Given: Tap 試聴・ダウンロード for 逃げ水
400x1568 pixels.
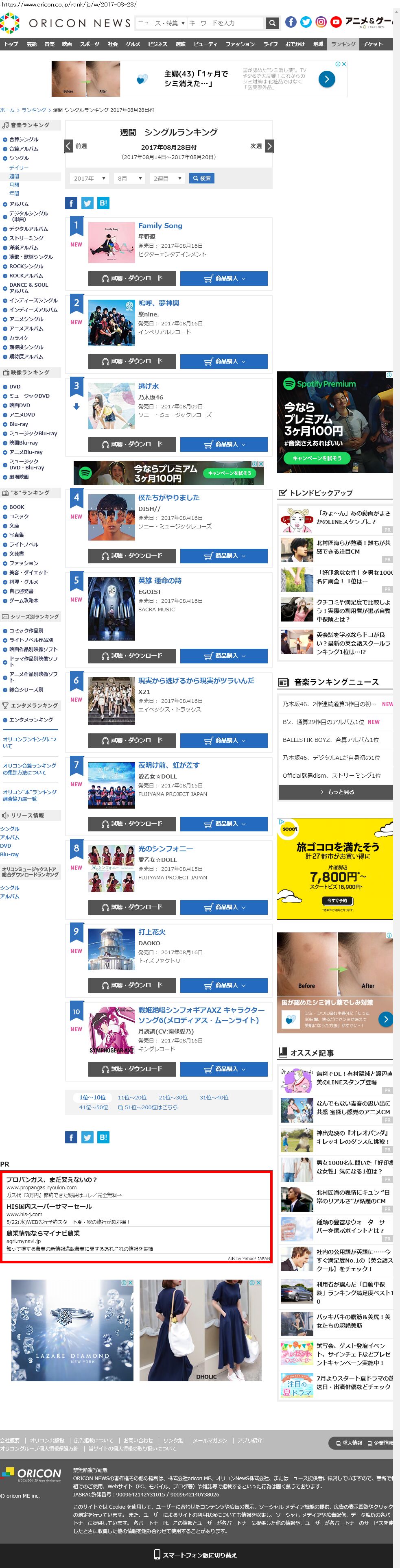Looking at the screenshot, I should (x=132, y=444).
